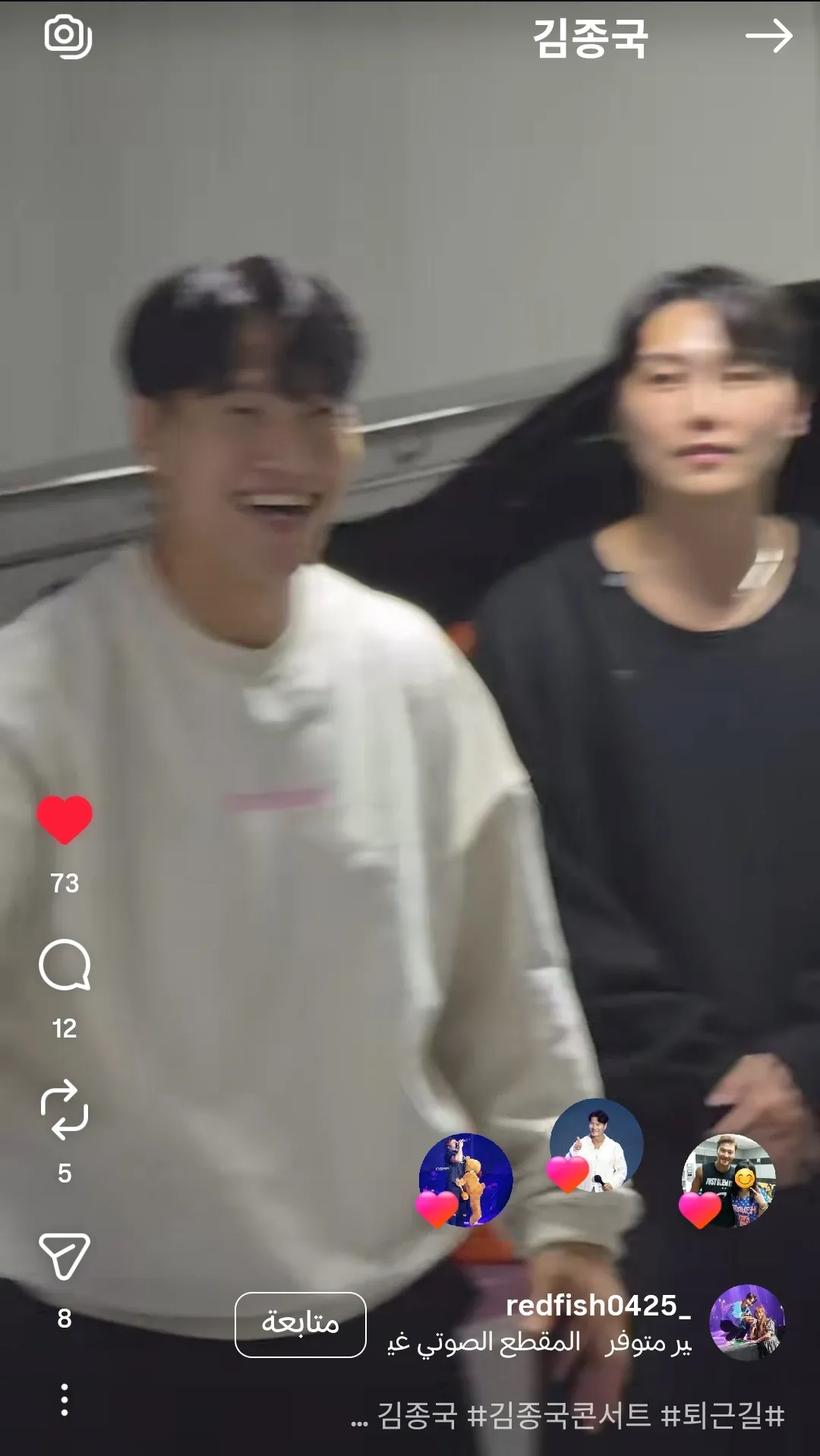820x1456 pixels.
Task: Repost this reel
Action: point(65,1110)
